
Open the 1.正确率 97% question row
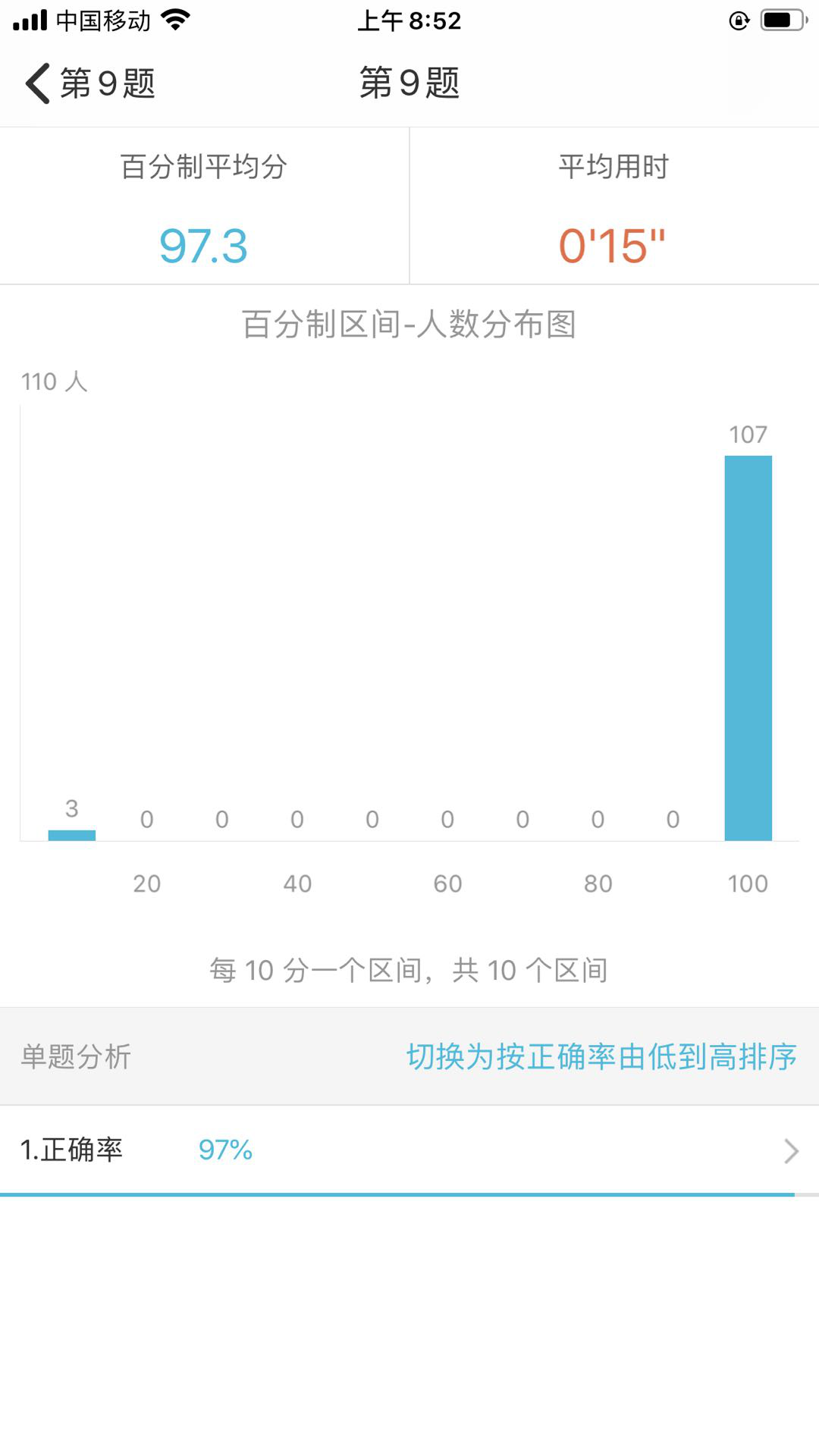[409, 1150]
